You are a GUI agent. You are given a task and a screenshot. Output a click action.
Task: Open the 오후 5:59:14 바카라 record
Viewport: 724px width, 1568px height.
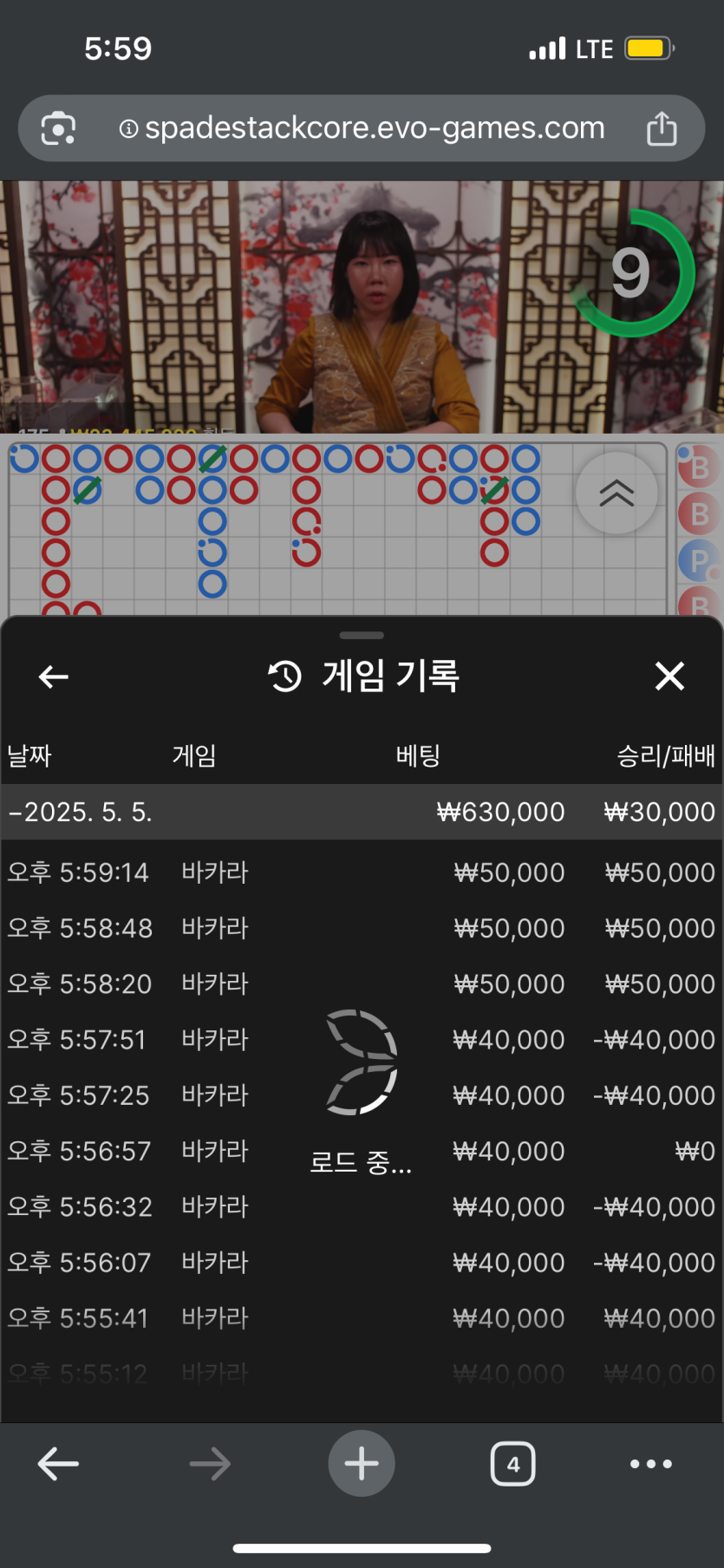tap(361, 872)
